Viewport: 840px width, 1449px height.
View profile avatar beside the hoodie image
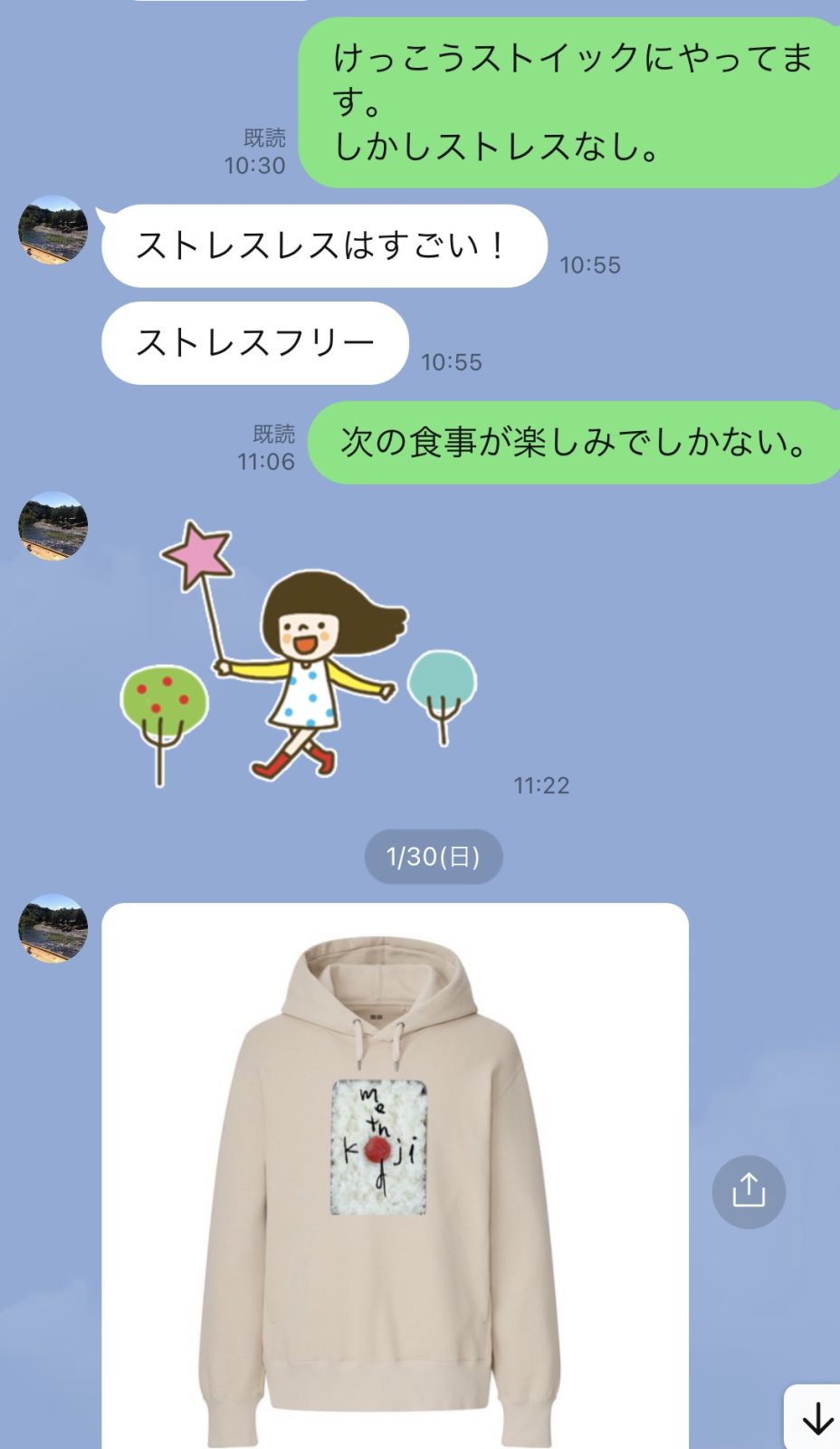[53, 929]
